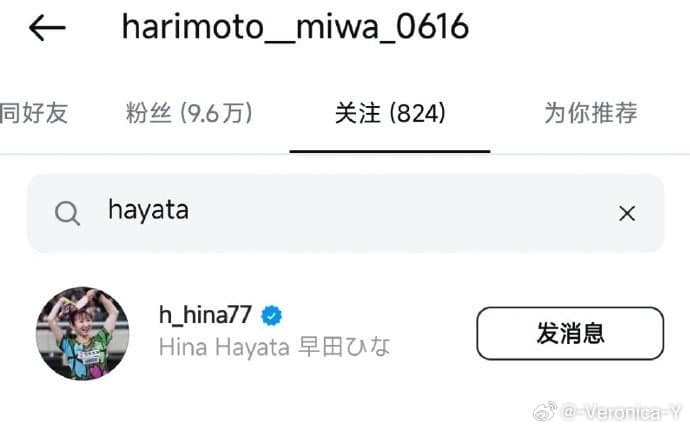Screen dimensions: 690x429
Task: Go back using the arrow
Action: click(x=47, y=28)
